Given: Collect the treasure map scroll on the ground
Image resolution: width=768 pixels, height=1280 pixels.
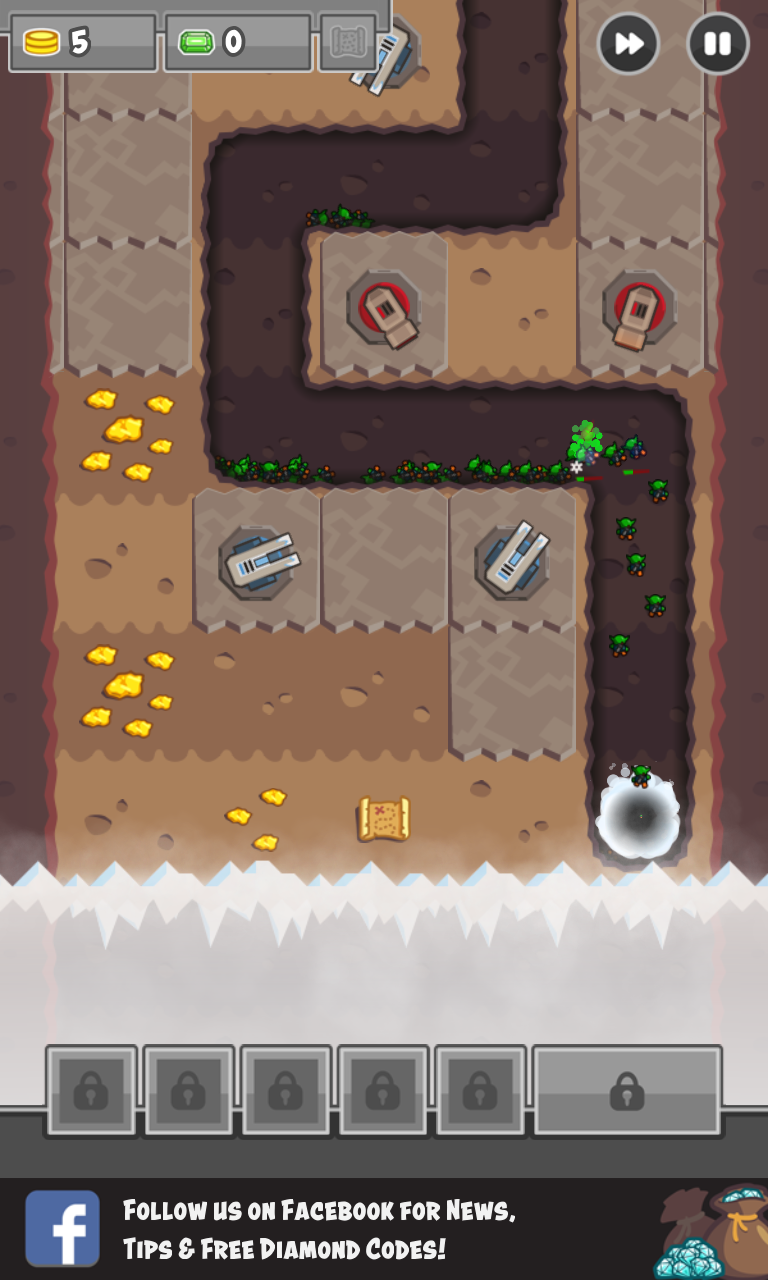Looking at the screenshot, I should tap(384, 819).
